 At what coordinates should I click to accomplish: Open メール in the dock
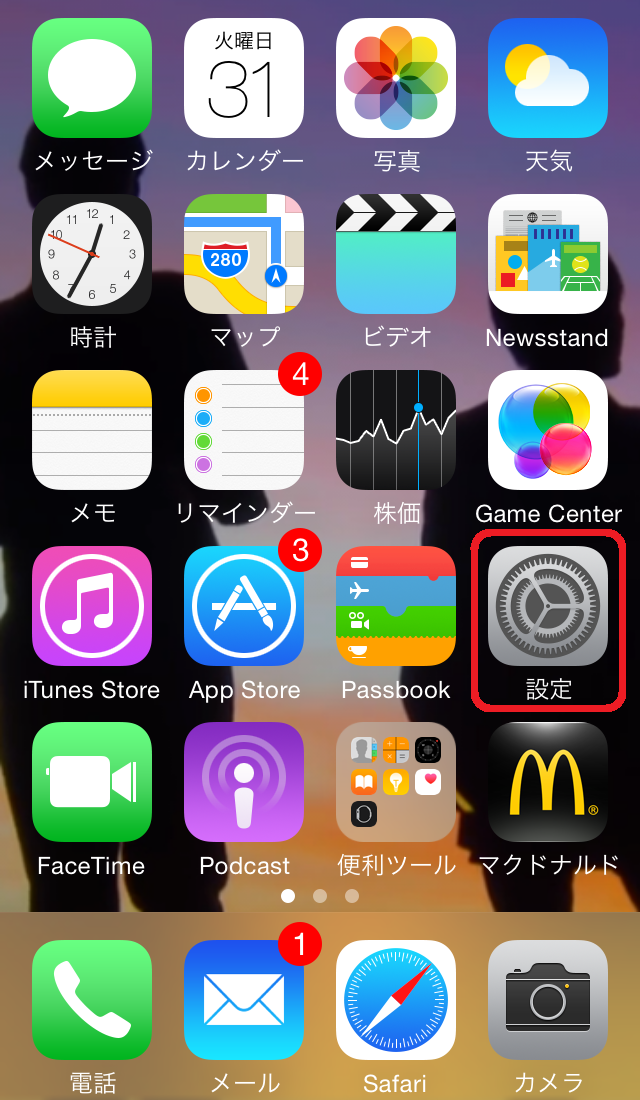(244, 1000)
